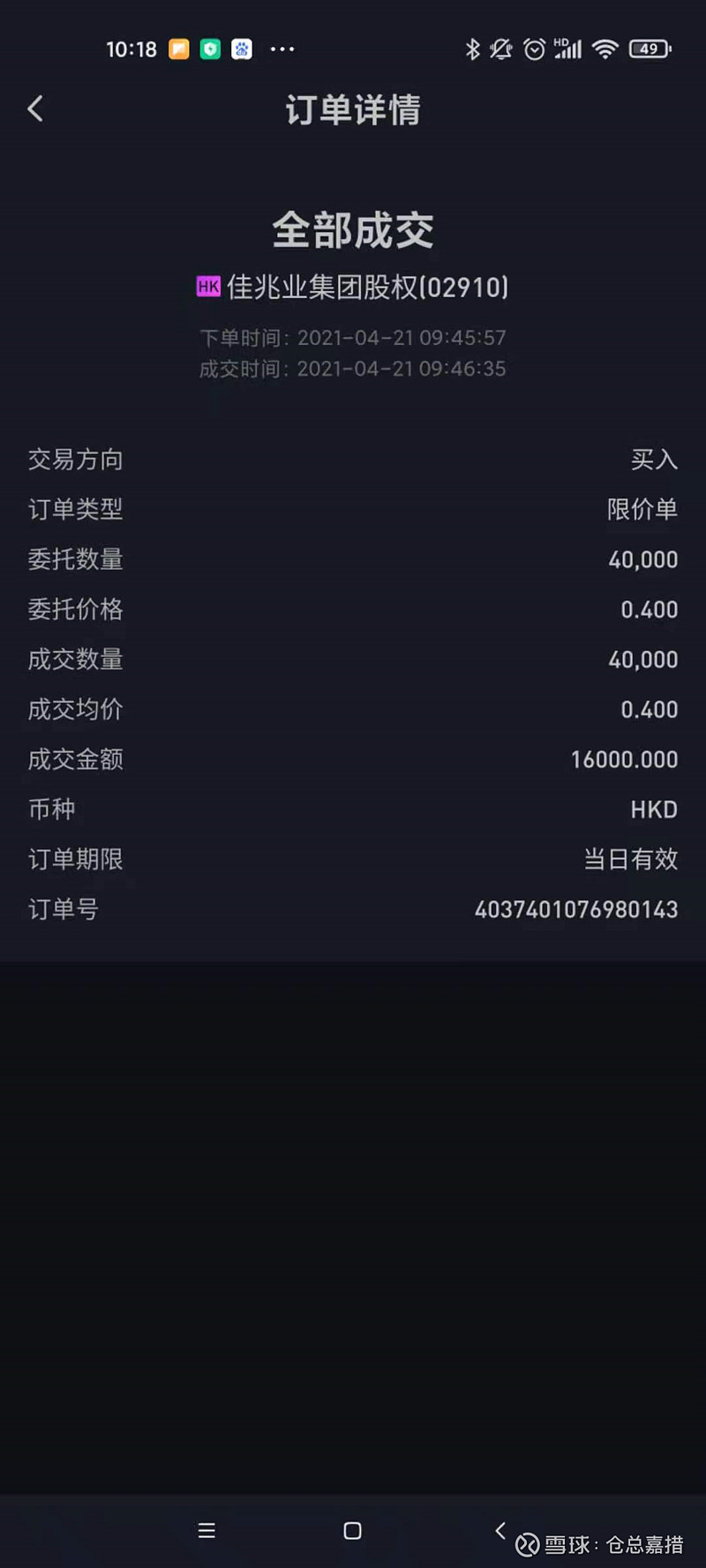Tap the 当日有效 order duration value
706x1568 pixels.
point(629,859)
